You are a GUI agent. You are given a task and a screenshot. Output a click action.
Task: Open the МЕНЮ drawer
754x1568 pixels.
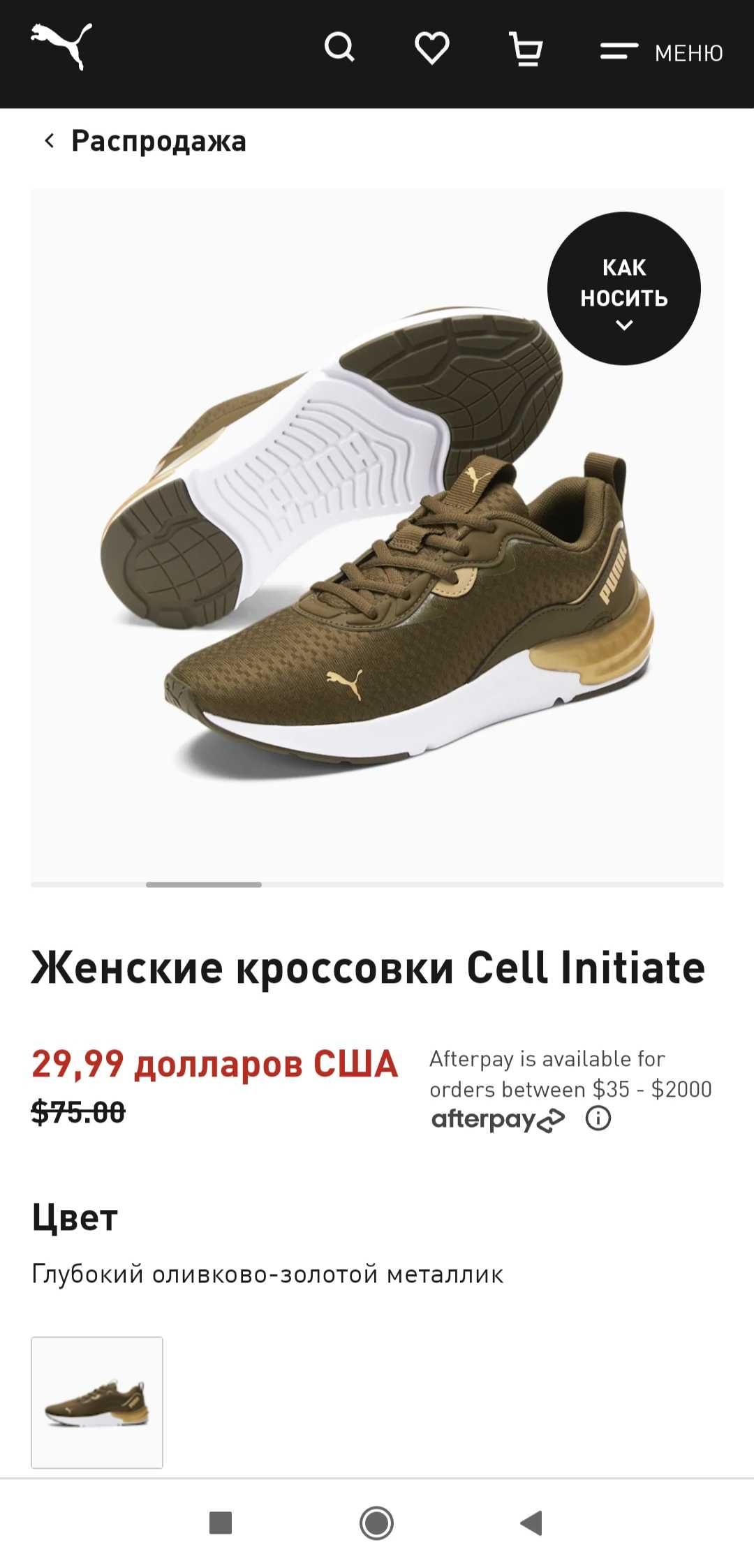[661, 52]
